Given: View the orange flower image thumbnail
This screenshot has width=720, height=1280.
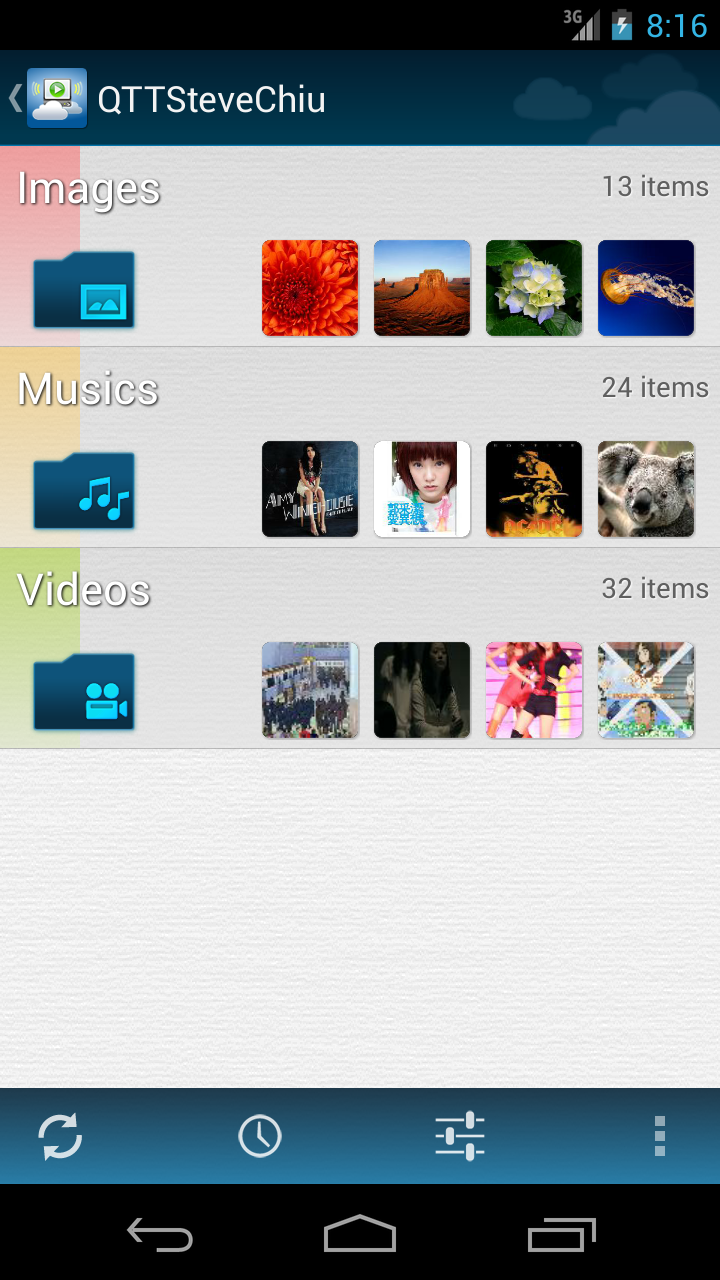Looking at the screenshot, I should 310,288.
